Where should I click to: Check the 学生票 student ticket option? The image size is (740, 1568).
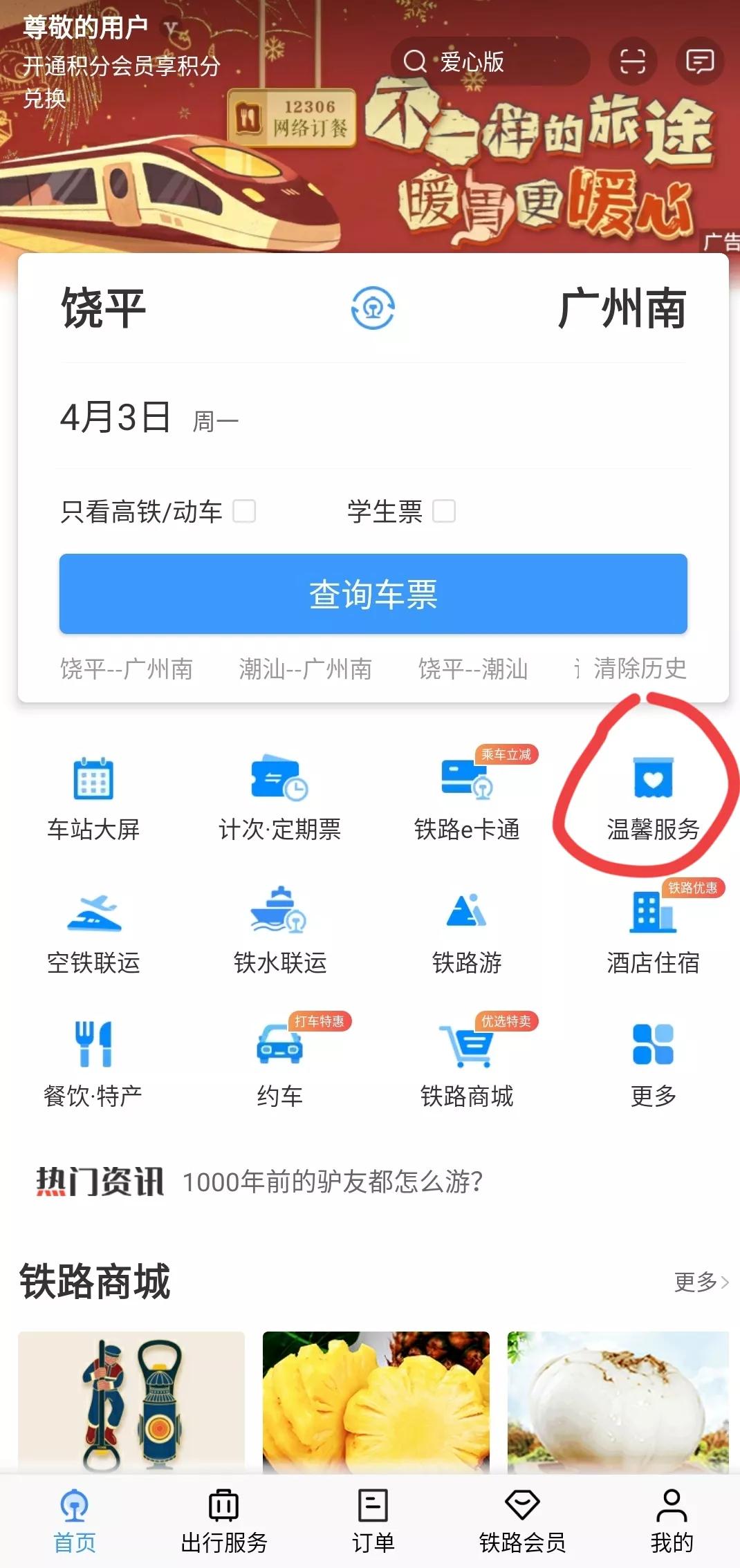click(445, 512)
